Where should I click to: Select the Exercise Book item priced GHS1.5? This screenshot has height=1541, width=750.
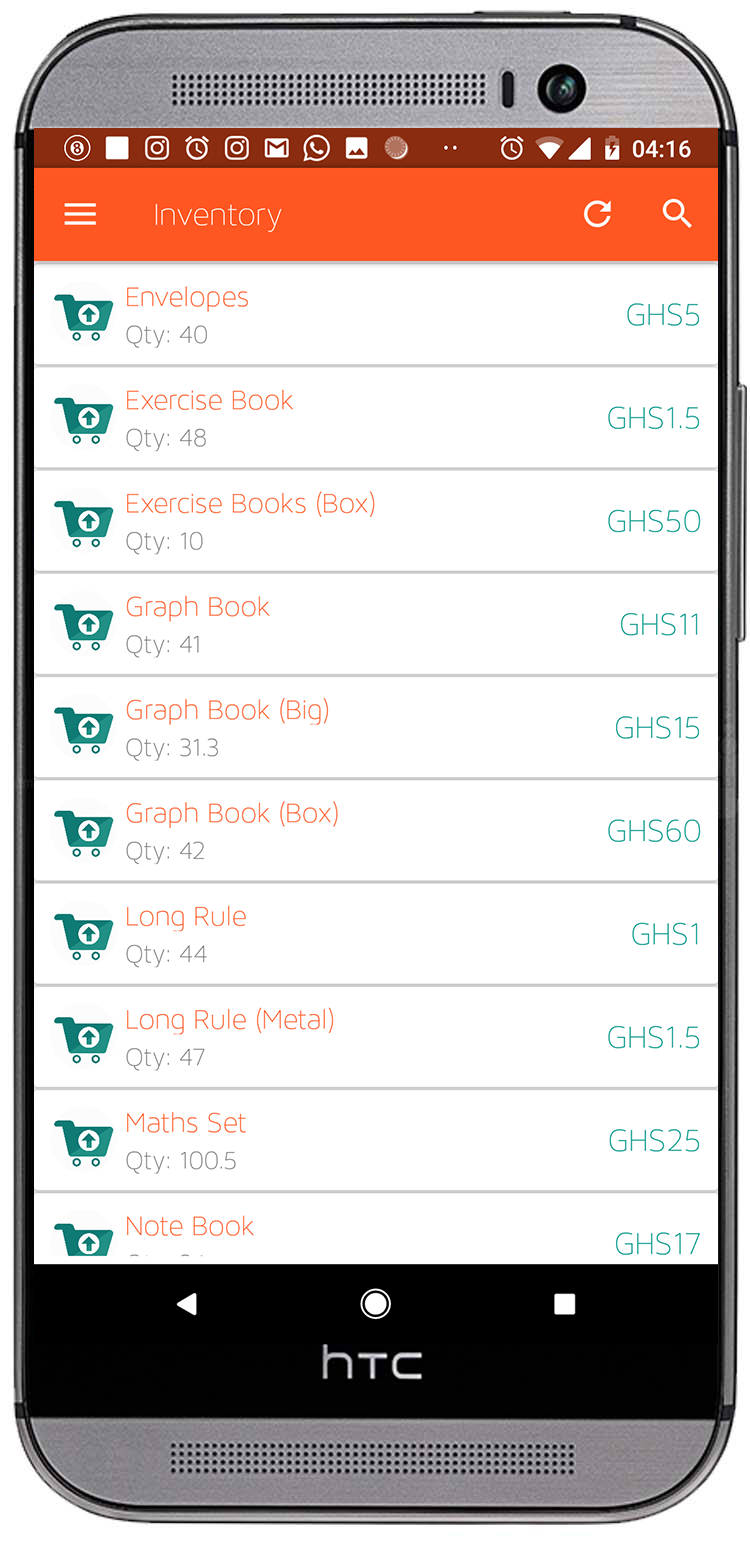pos(375,418)
